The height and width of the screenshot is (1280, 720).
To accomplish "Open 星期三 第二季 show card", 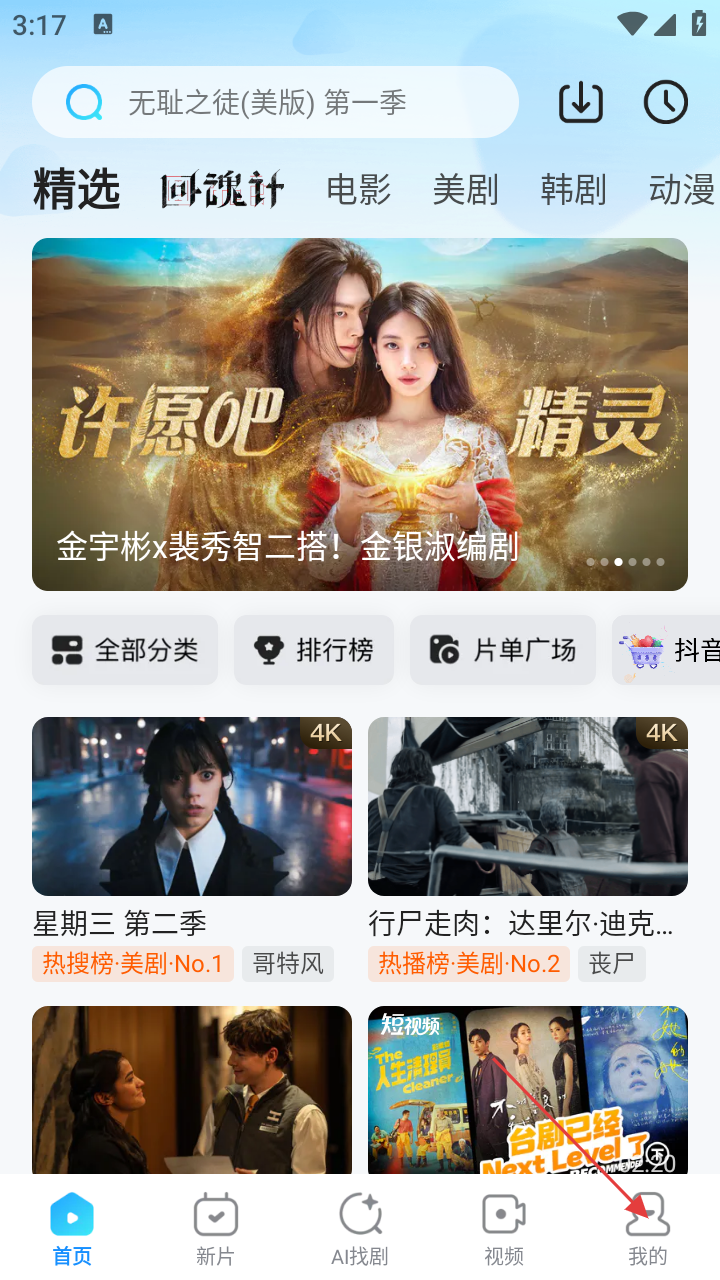I will (192, 806).
